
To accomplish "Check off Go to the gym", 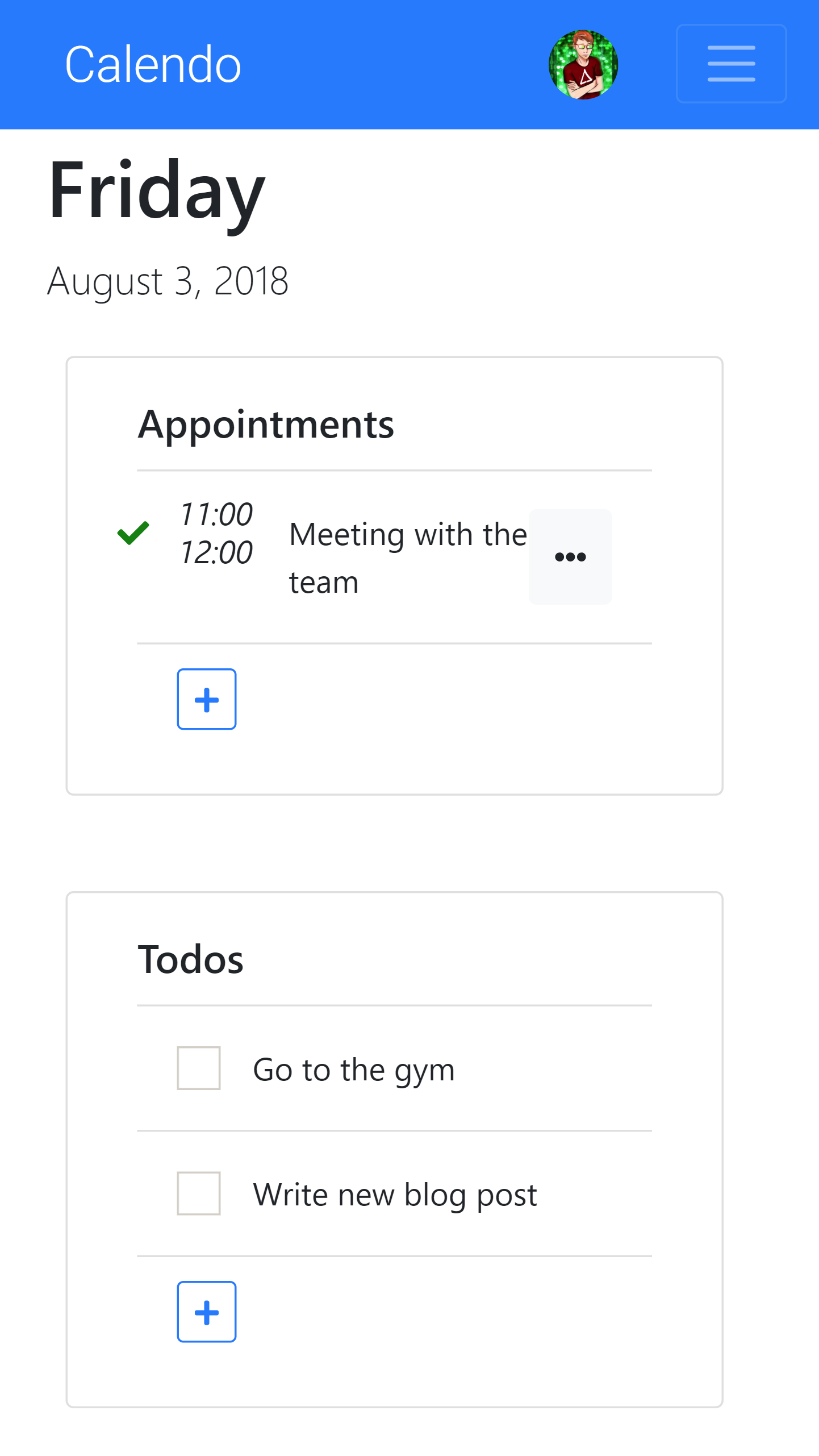I will [x=198, y=1068].
